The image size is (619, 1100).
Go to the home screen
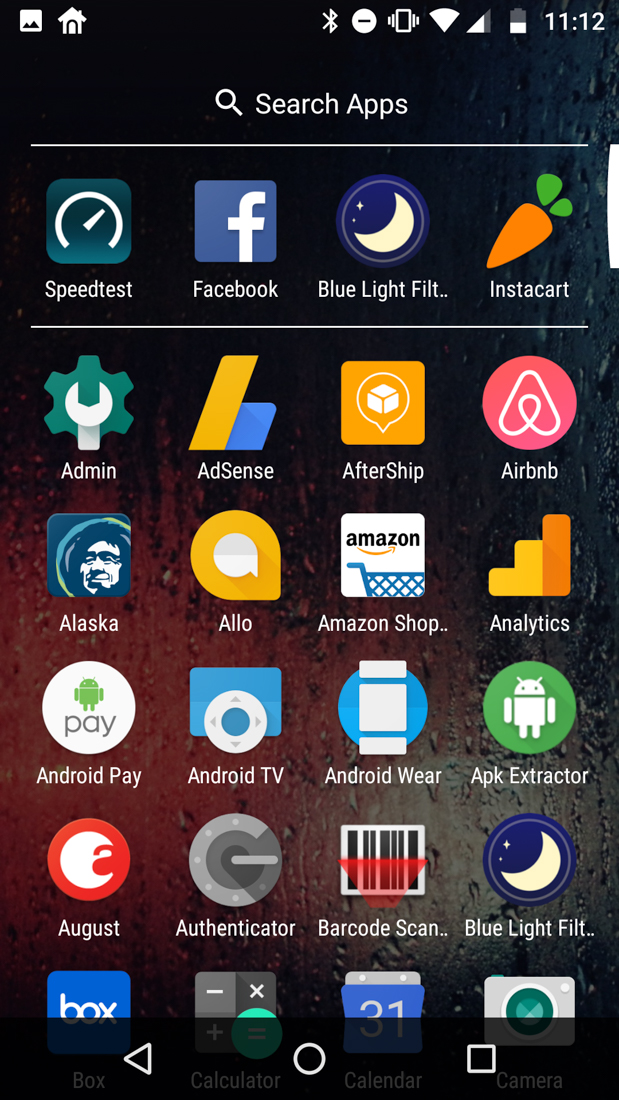309,1059
